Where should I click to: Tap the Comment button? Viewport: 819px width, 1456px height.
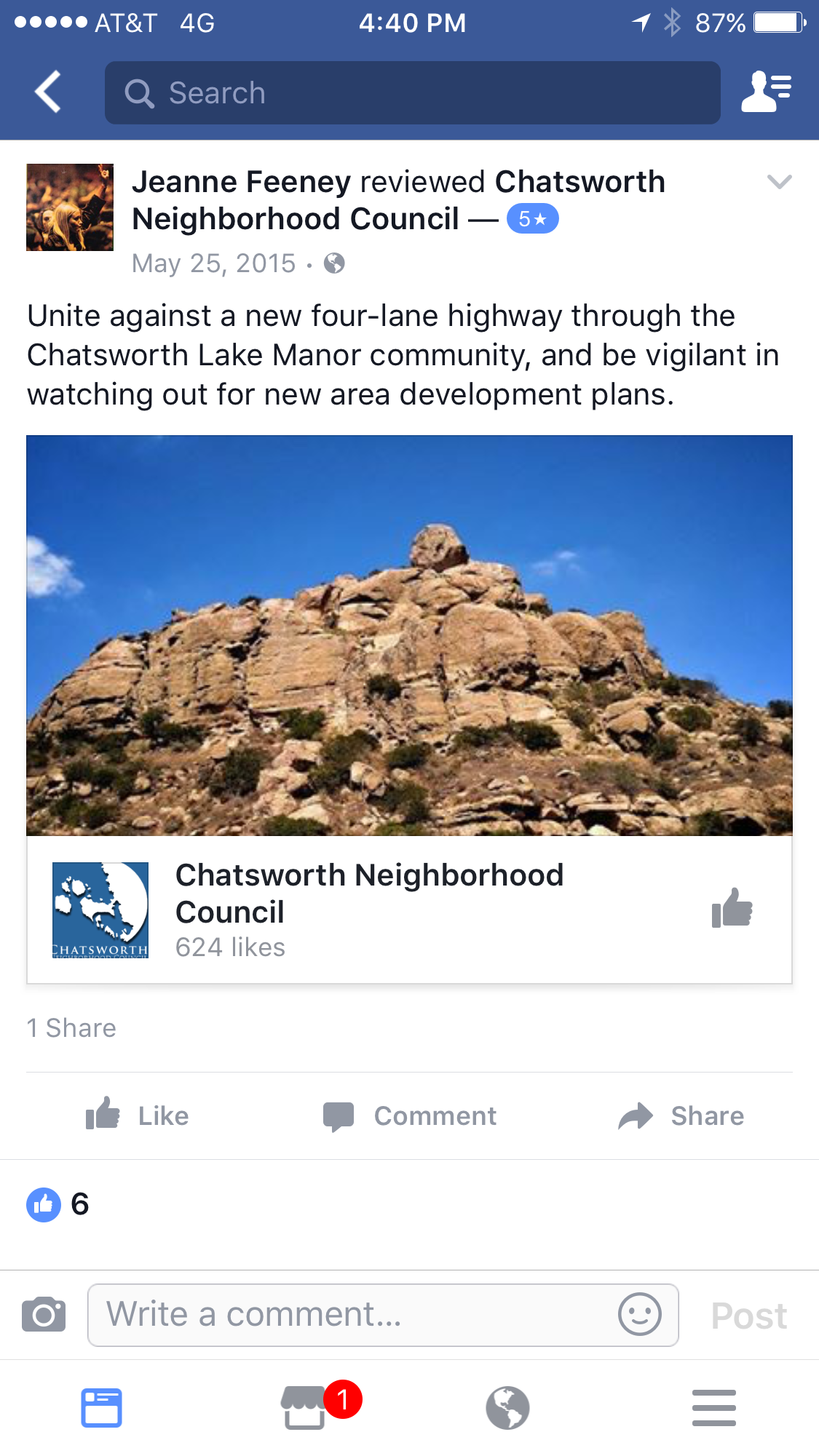409,1115
